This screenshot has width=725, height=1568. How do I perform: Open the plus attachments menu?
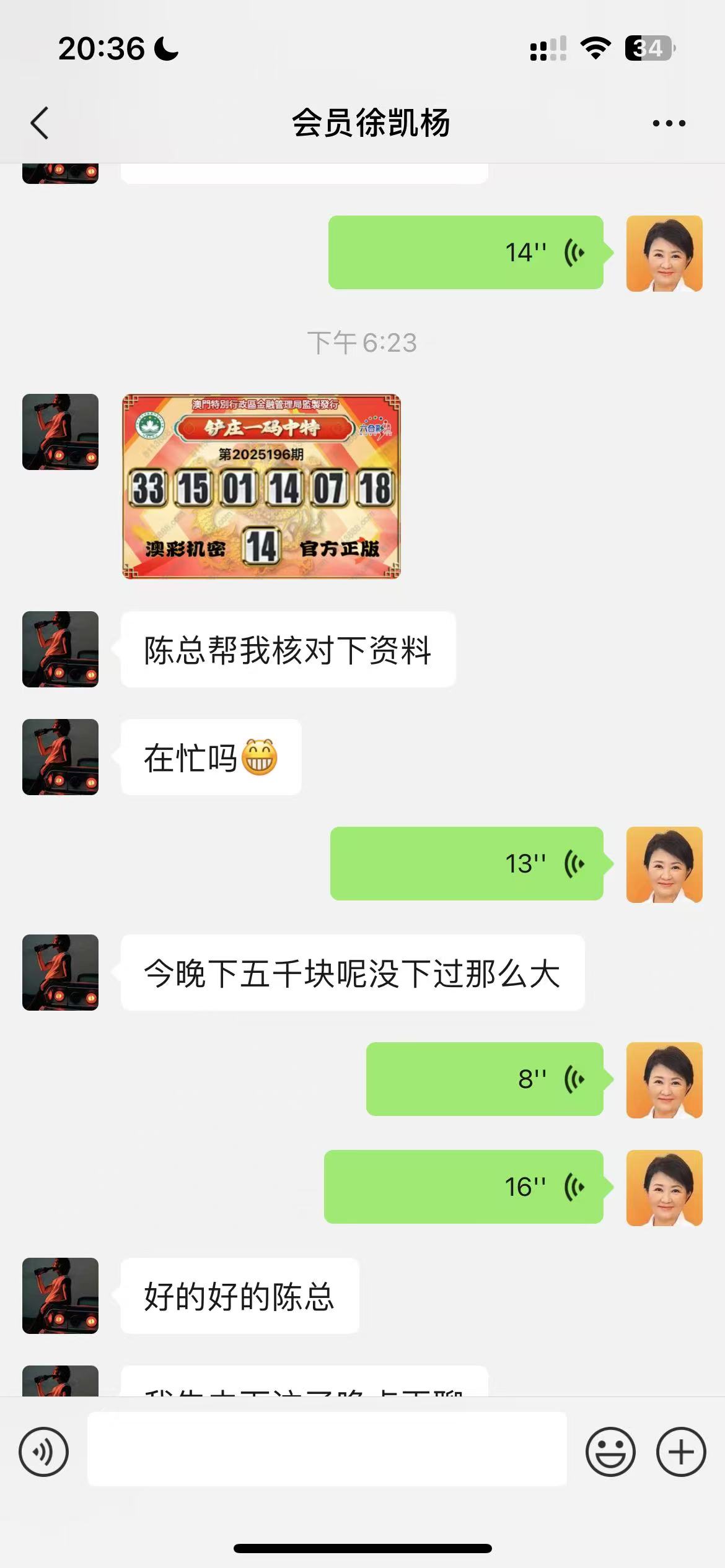[681, 1452]
